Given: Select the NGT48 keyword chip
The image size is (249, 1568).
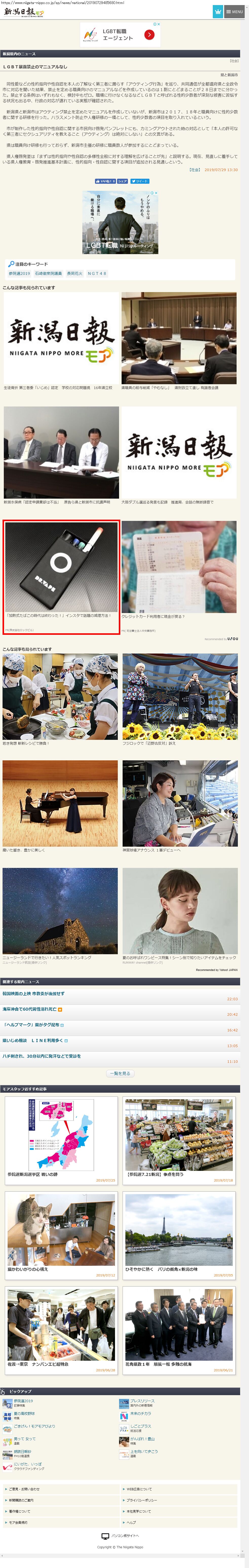Looking at the screenshot, I should click(97, 273).
